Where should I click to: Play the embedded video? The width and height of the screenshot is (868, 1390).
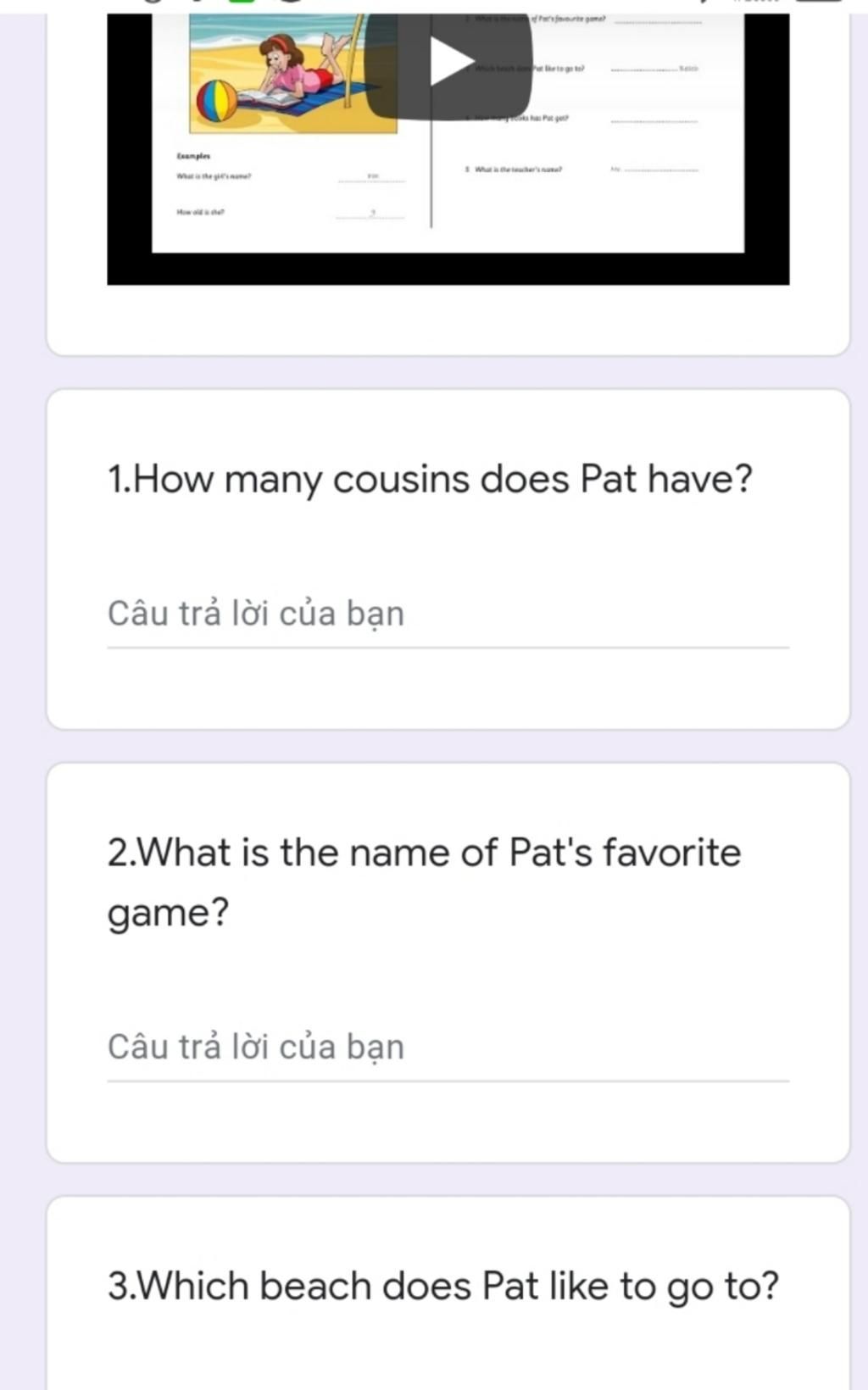click(x=448, y=63)
